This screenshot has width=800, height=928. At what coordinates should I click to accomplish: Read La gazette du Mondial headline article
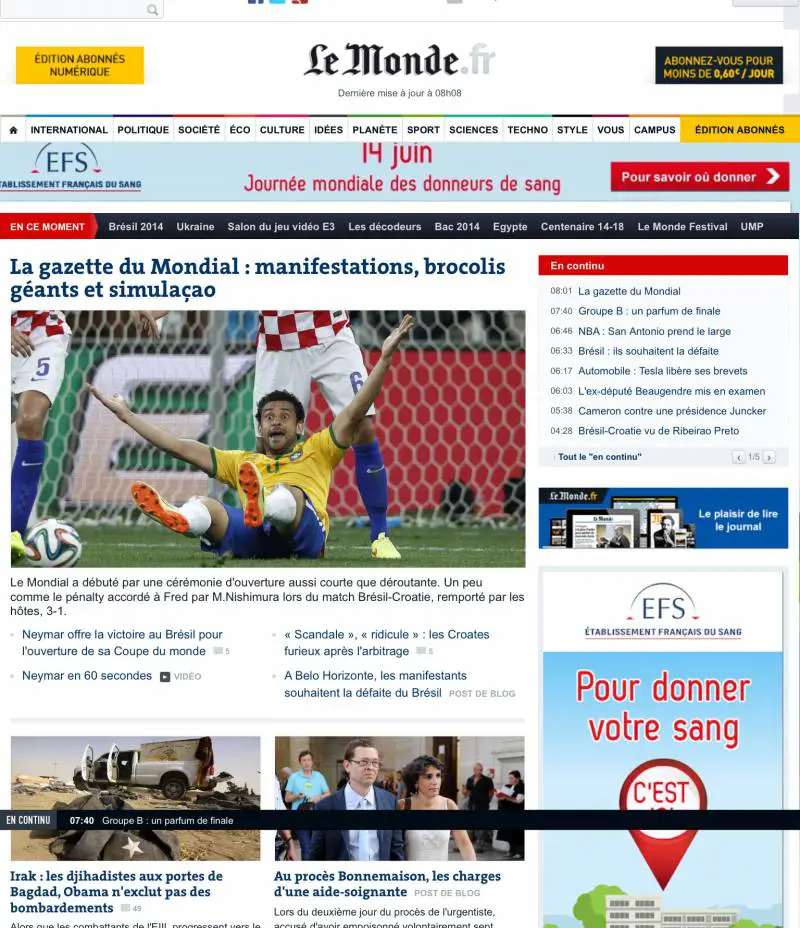[257, 278]
